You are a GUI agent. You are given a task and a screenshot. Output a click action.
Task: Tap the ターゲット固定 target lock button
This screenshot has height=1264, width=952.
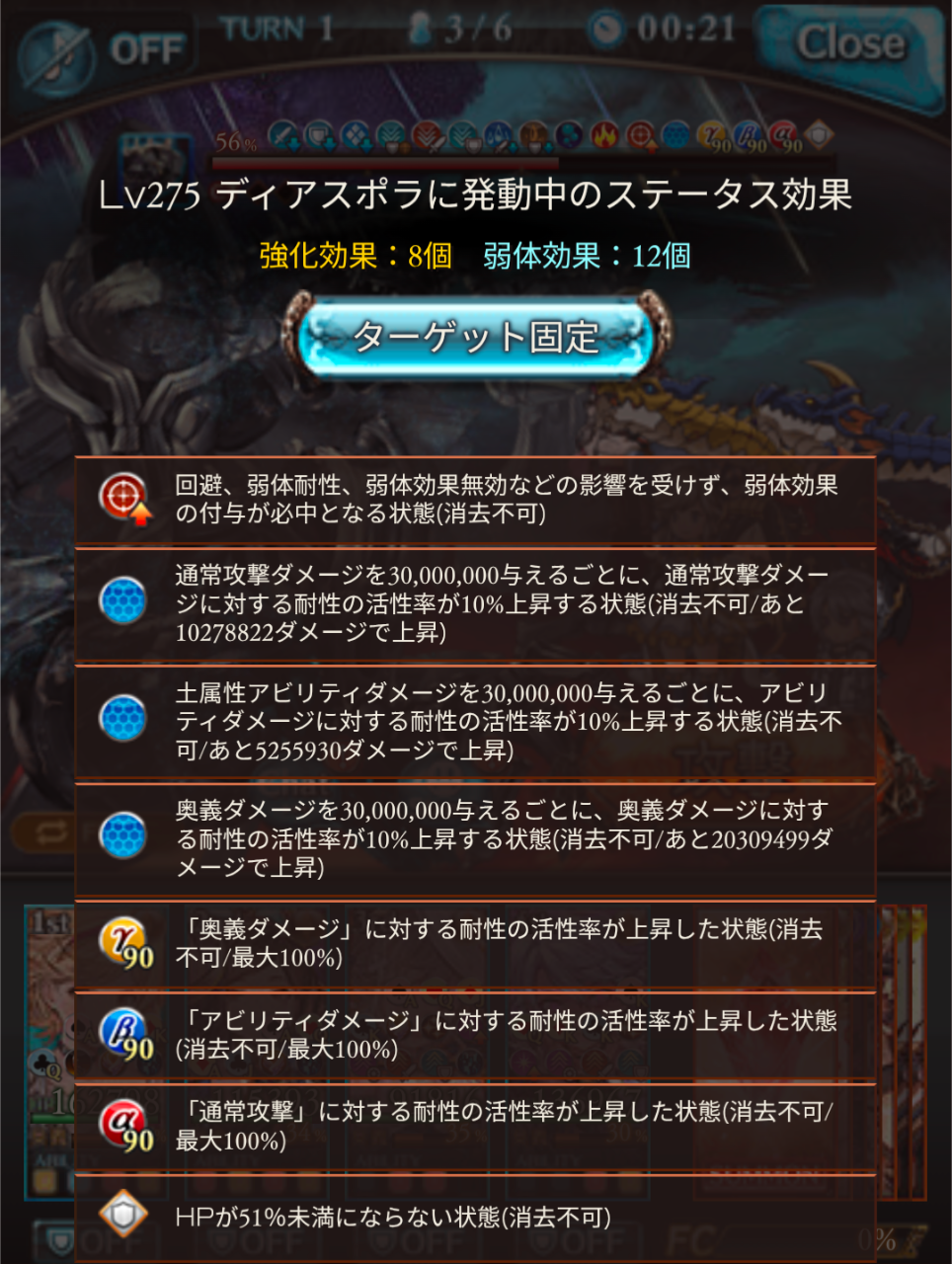tap(476, 338)
